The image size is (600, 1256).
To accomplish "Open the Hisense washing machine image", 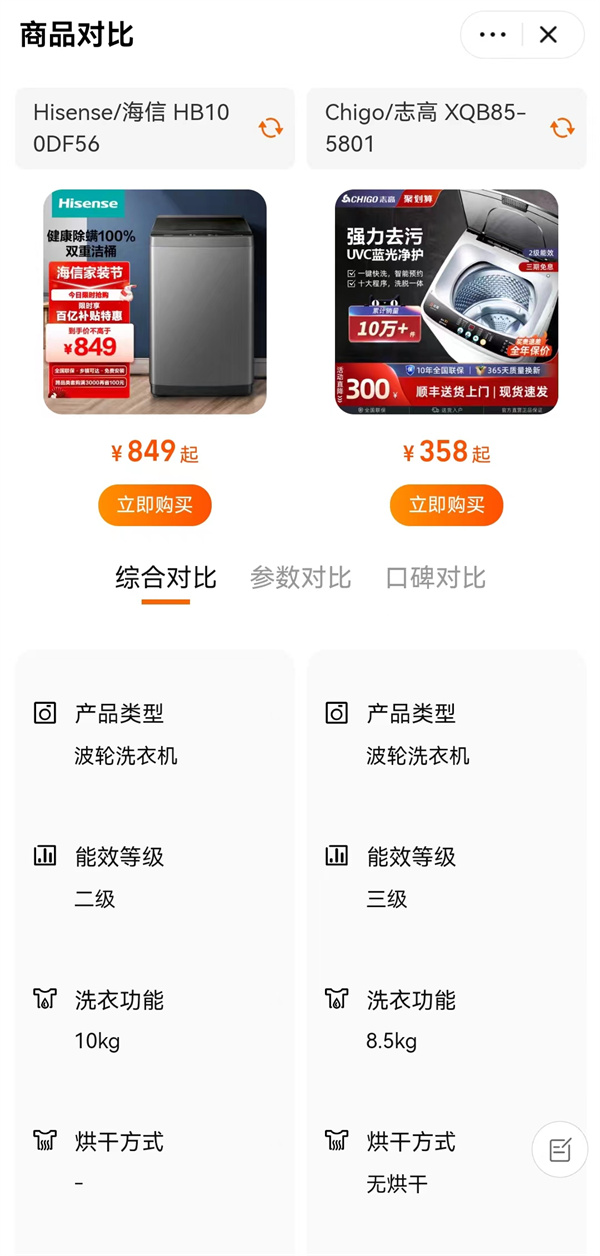I will pyautogui.click(x=155, y=301).
